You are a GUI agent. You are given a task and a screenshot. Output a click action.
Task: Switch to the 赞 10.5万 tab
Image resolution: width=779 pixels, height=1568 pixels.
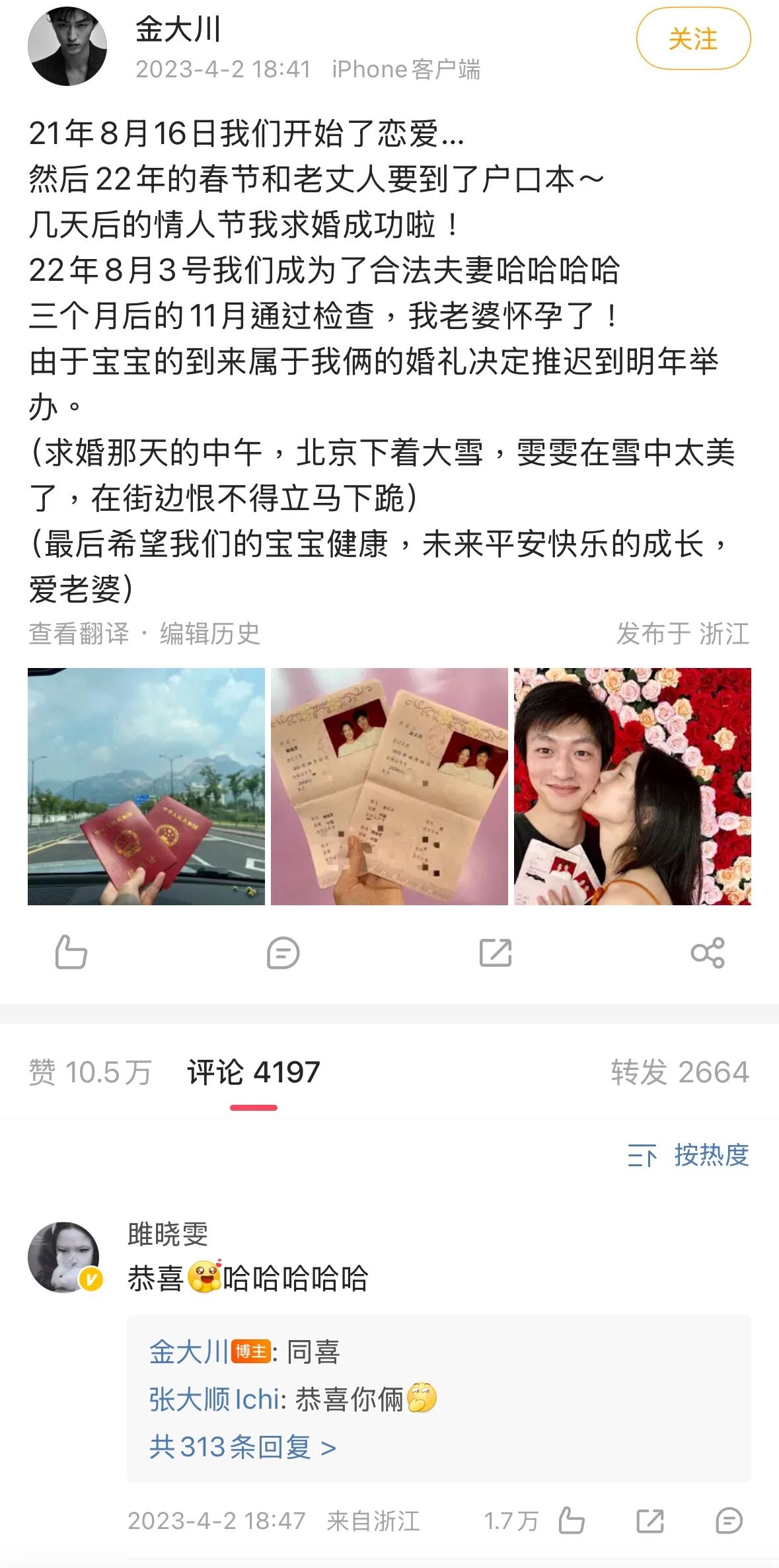click(90, 1071)
